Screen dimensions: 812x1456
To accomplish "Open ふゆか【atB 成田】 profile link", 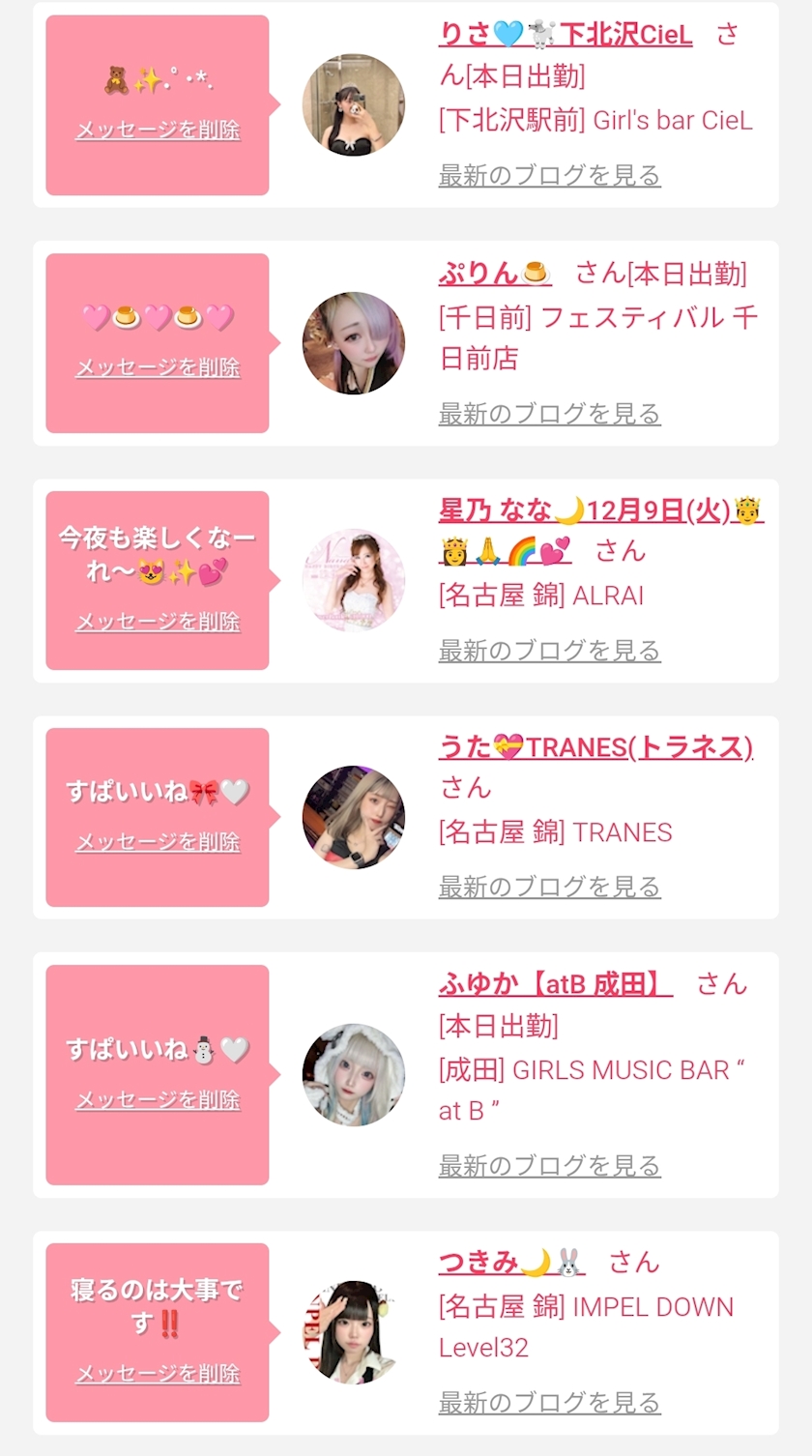I will [x=555, y=984].
